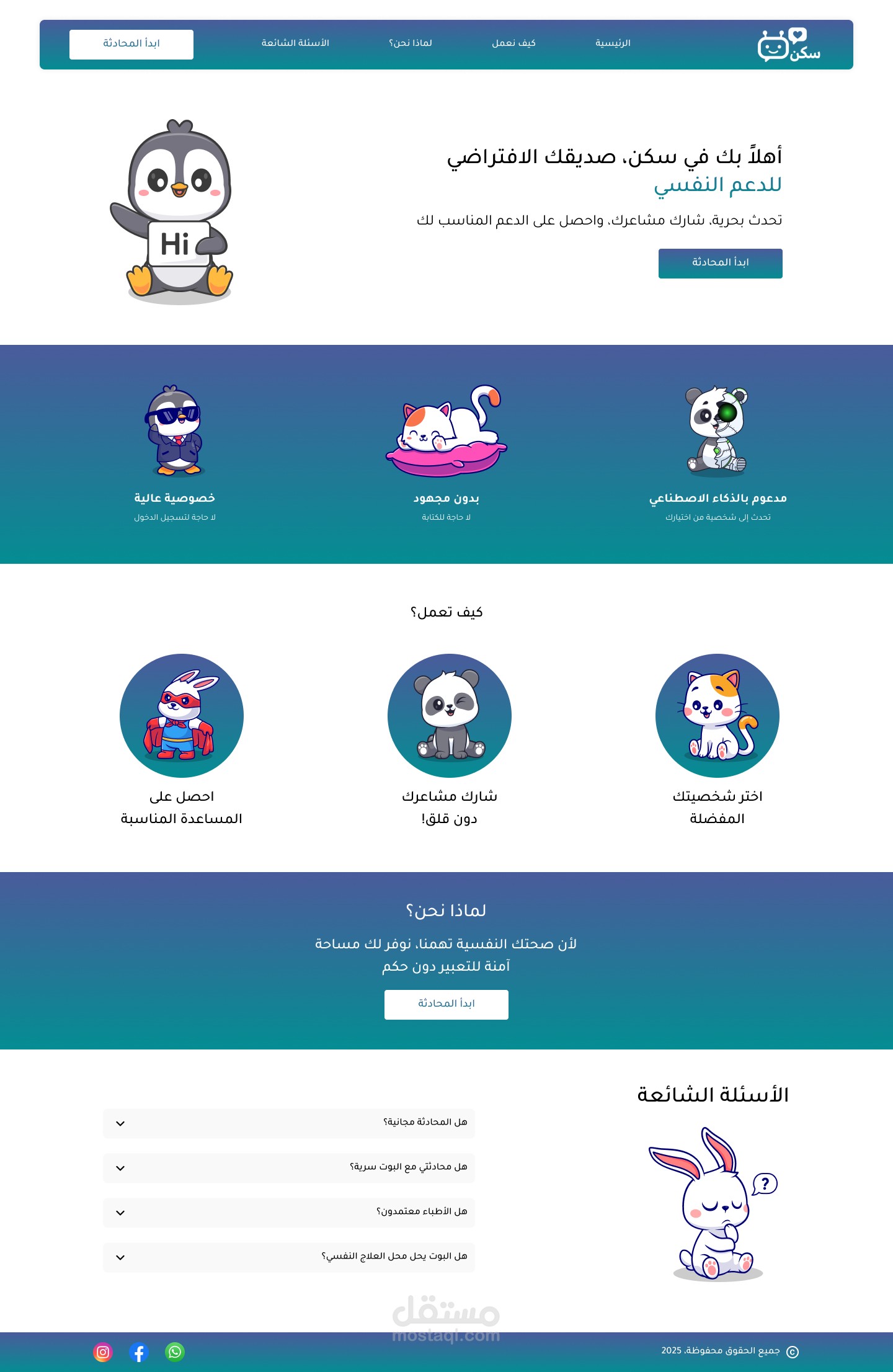Go to الرئيسية in the navbar
893x1372 pixels.
pyautogui.click(x=613, y=43)
